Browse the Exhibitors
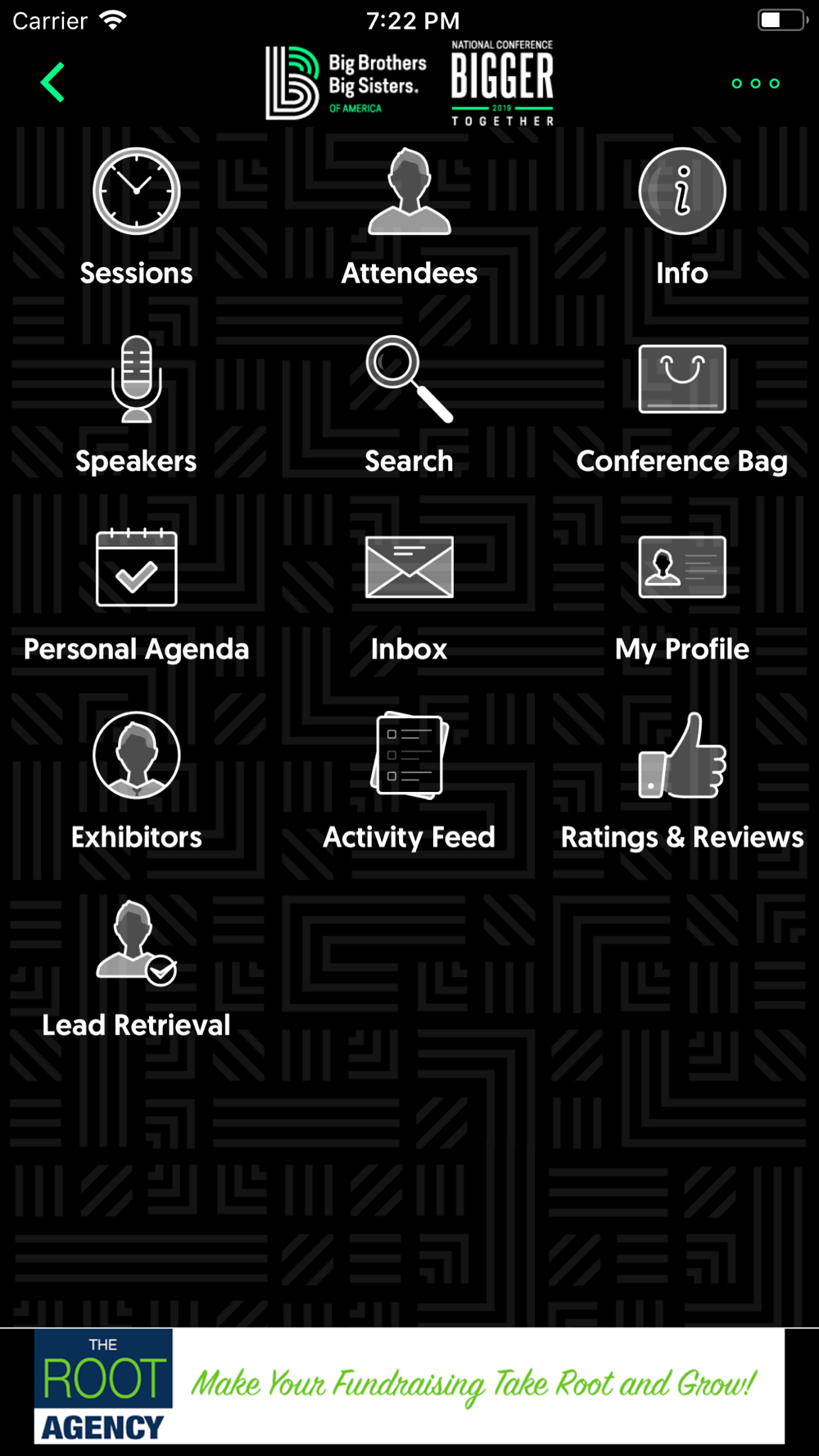 [x=136, y=782]
